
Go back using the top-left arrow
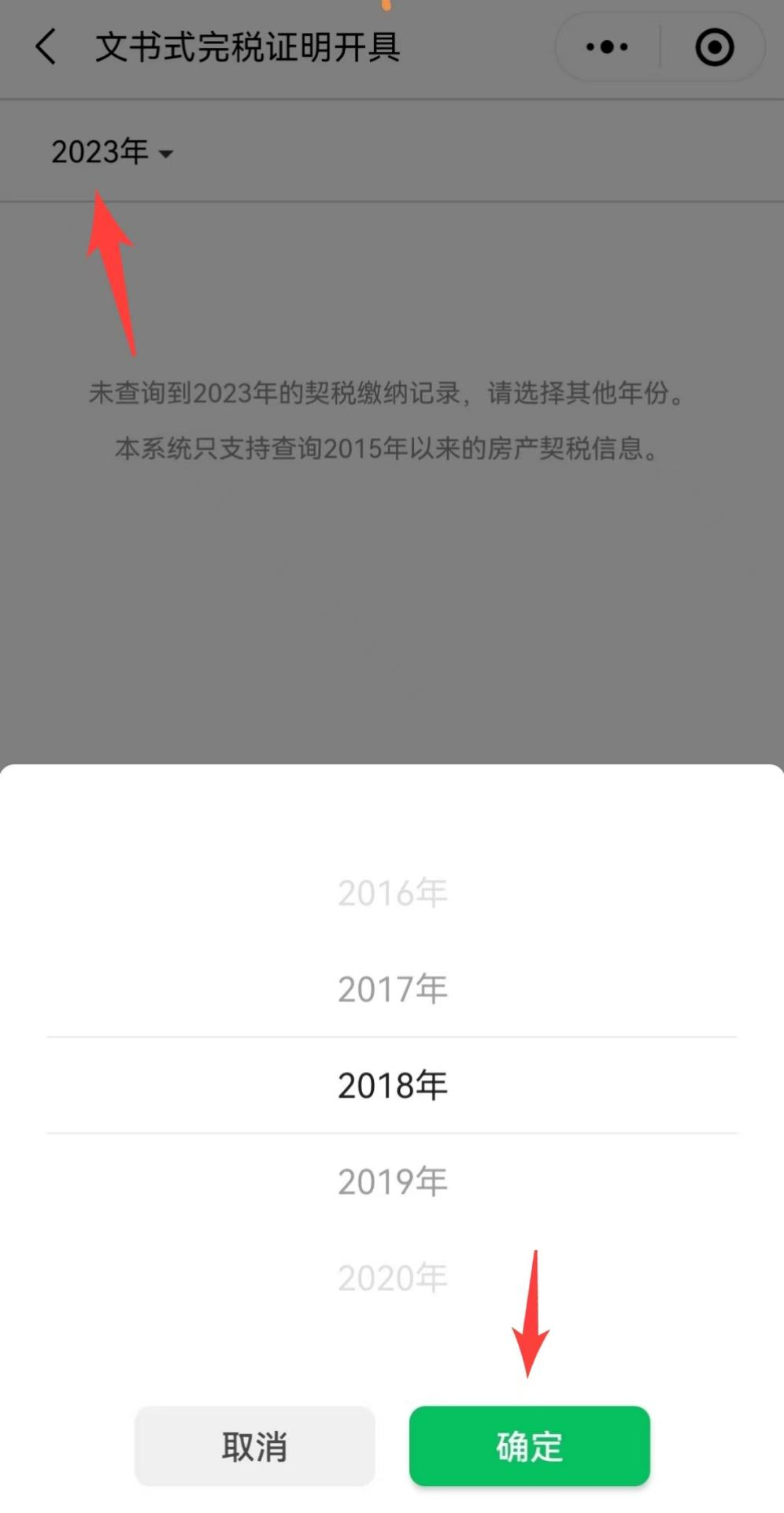pos(46,46)
